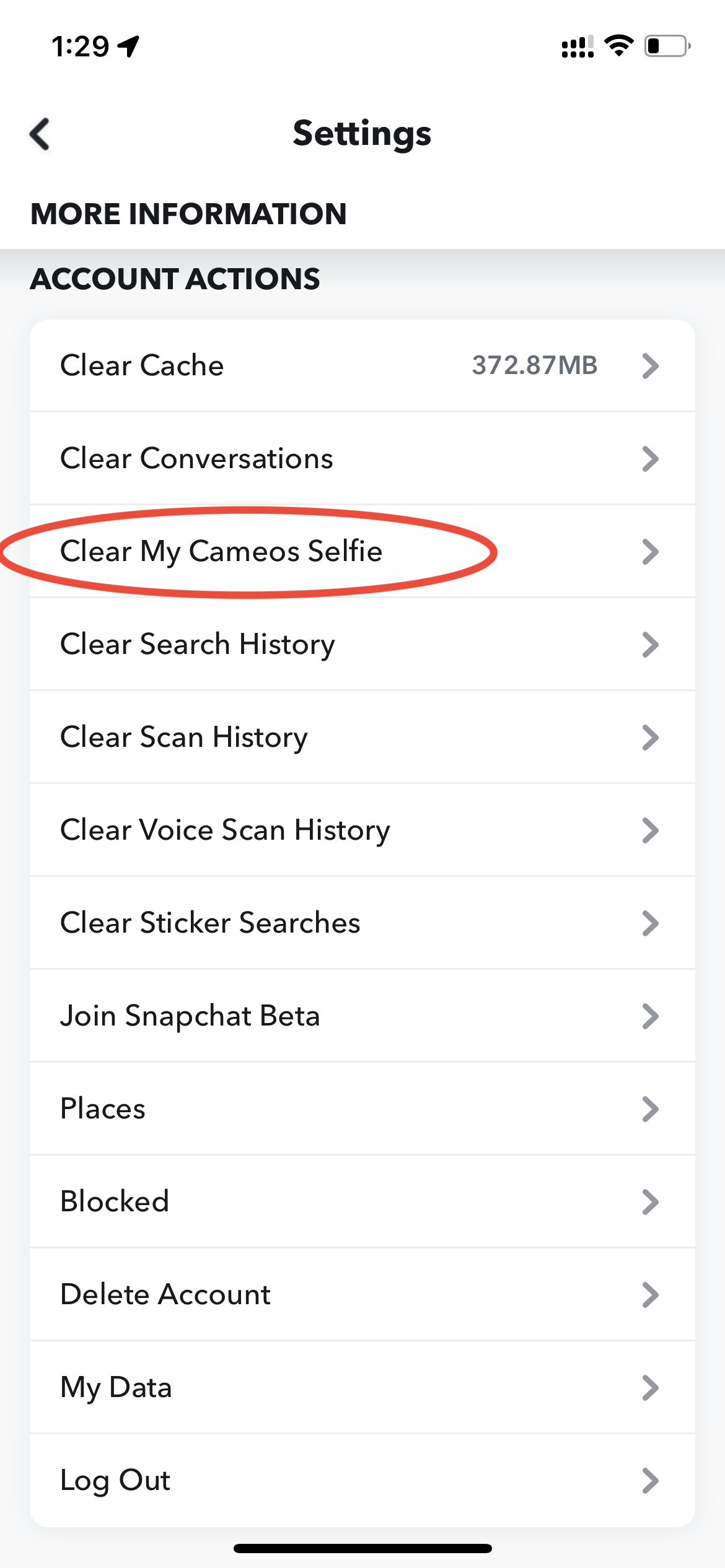This screenshot has height=1568, width=725.
Task: Go back from Settings
Action: 40,134
